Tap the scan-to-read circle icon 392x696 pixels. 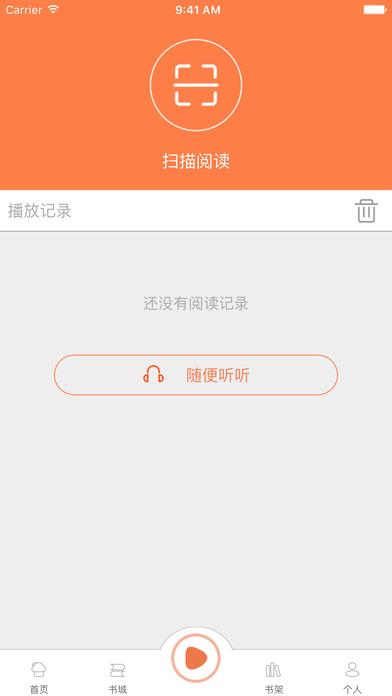(196, 85)
